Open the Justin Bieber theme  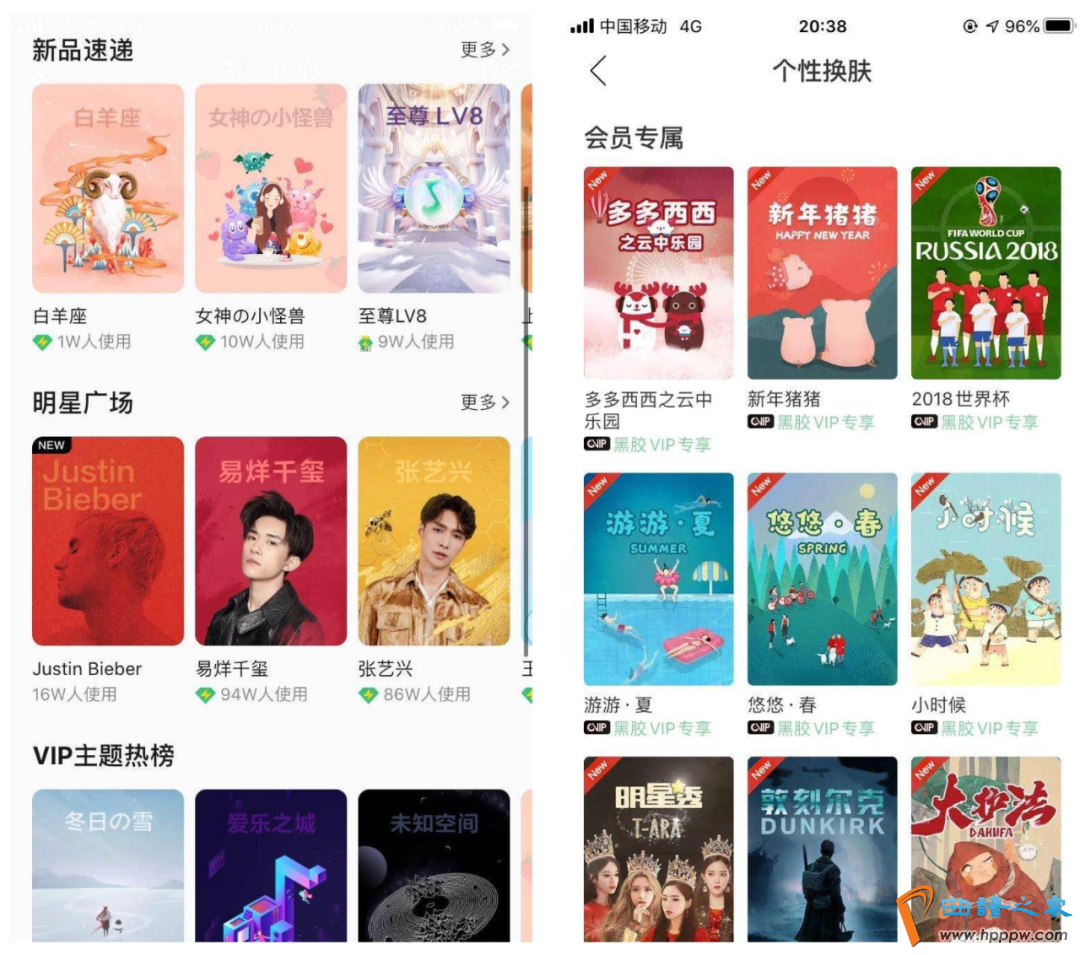tap(108, 541)
